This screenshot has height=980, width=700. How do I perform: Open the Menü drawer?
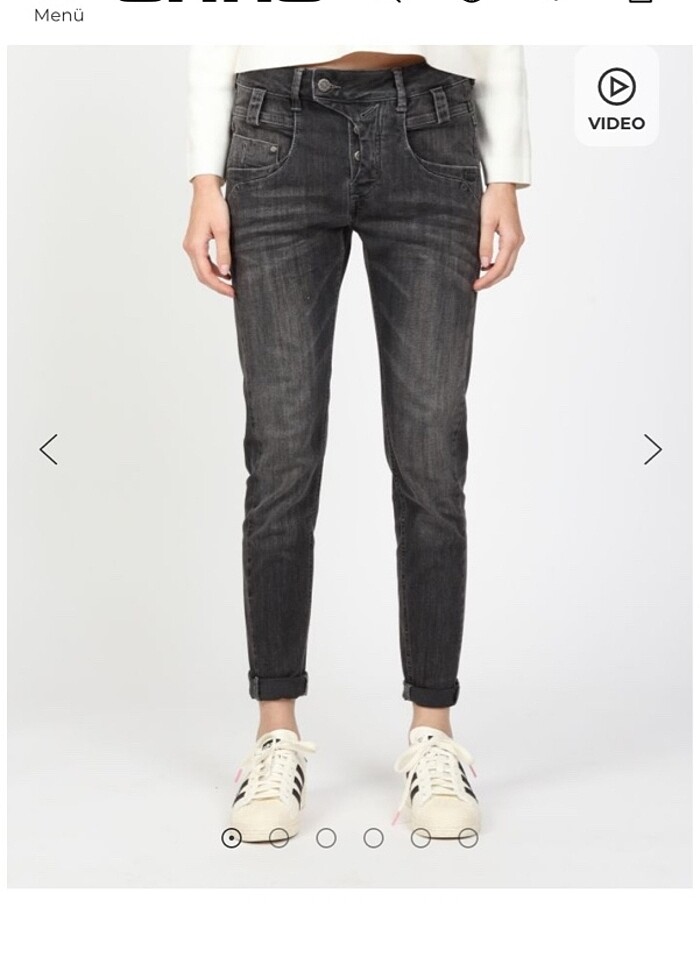(59, 14)
